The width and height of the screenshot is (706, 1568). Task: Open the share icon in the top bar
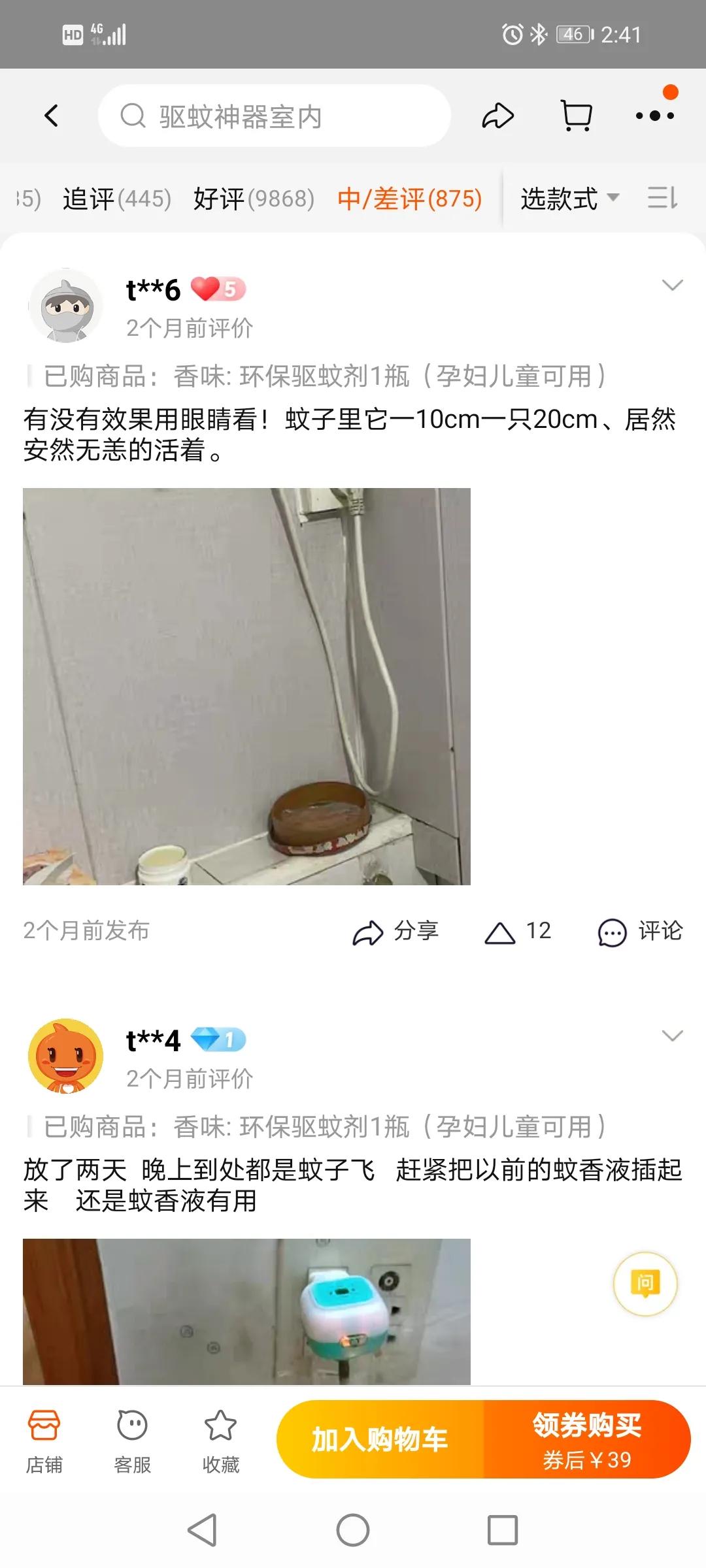(497, 115)
